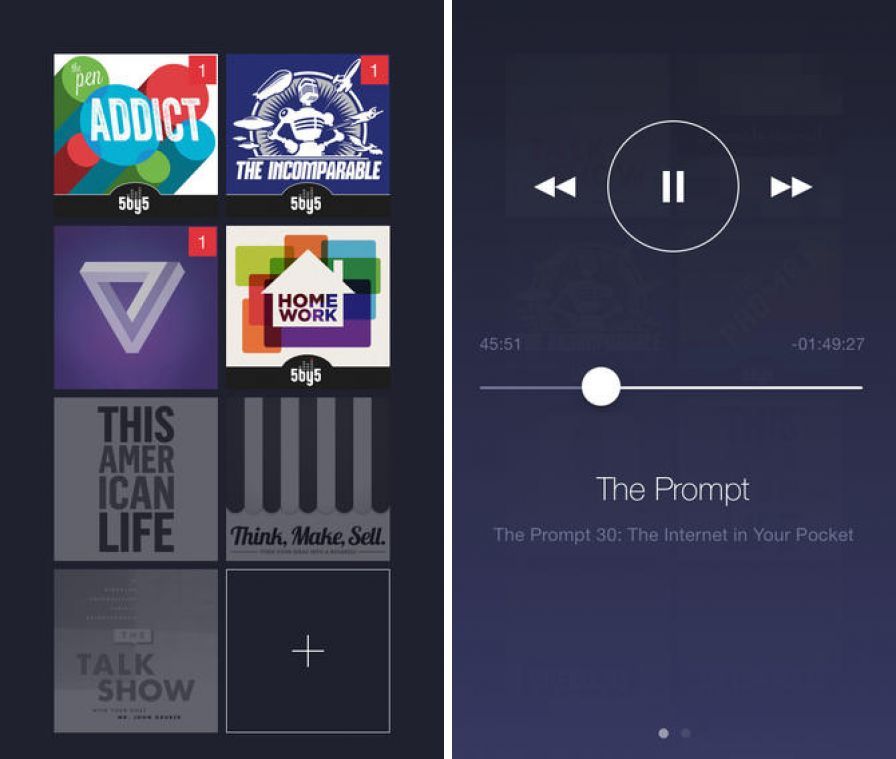The width and height of the screenshot is (896, 759).
Task: Pause the current episode
Action: [673, 186]
